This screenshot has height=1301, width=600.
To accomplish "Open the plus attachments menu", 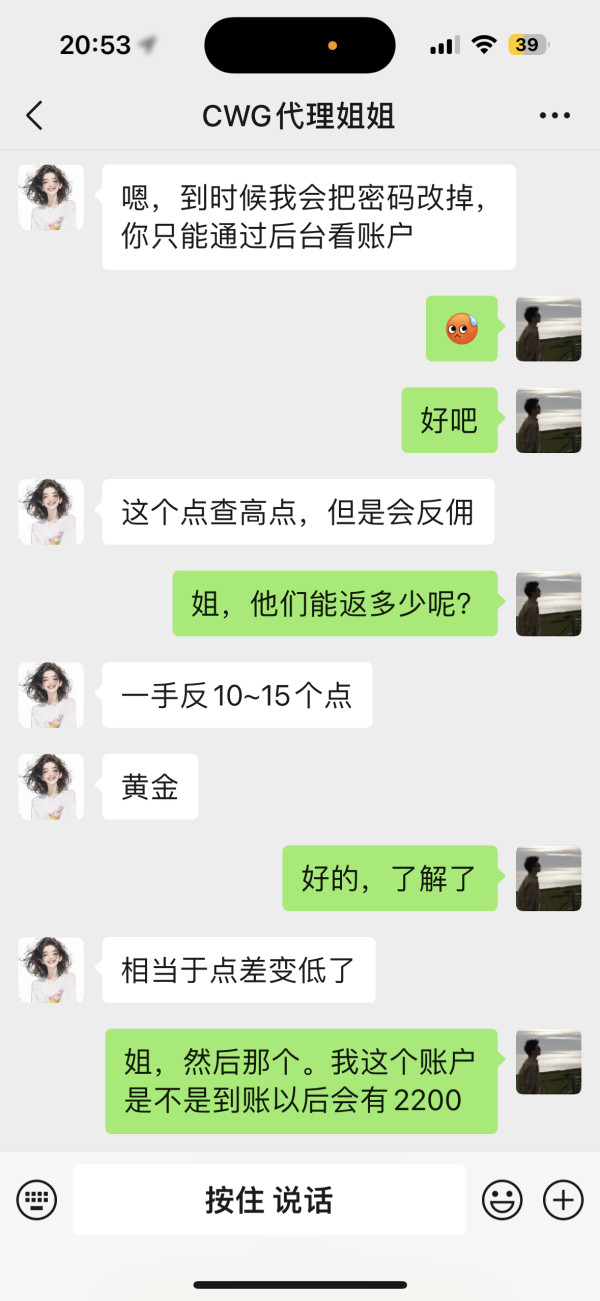I will pyautogui.click(x=563, y=1199).
